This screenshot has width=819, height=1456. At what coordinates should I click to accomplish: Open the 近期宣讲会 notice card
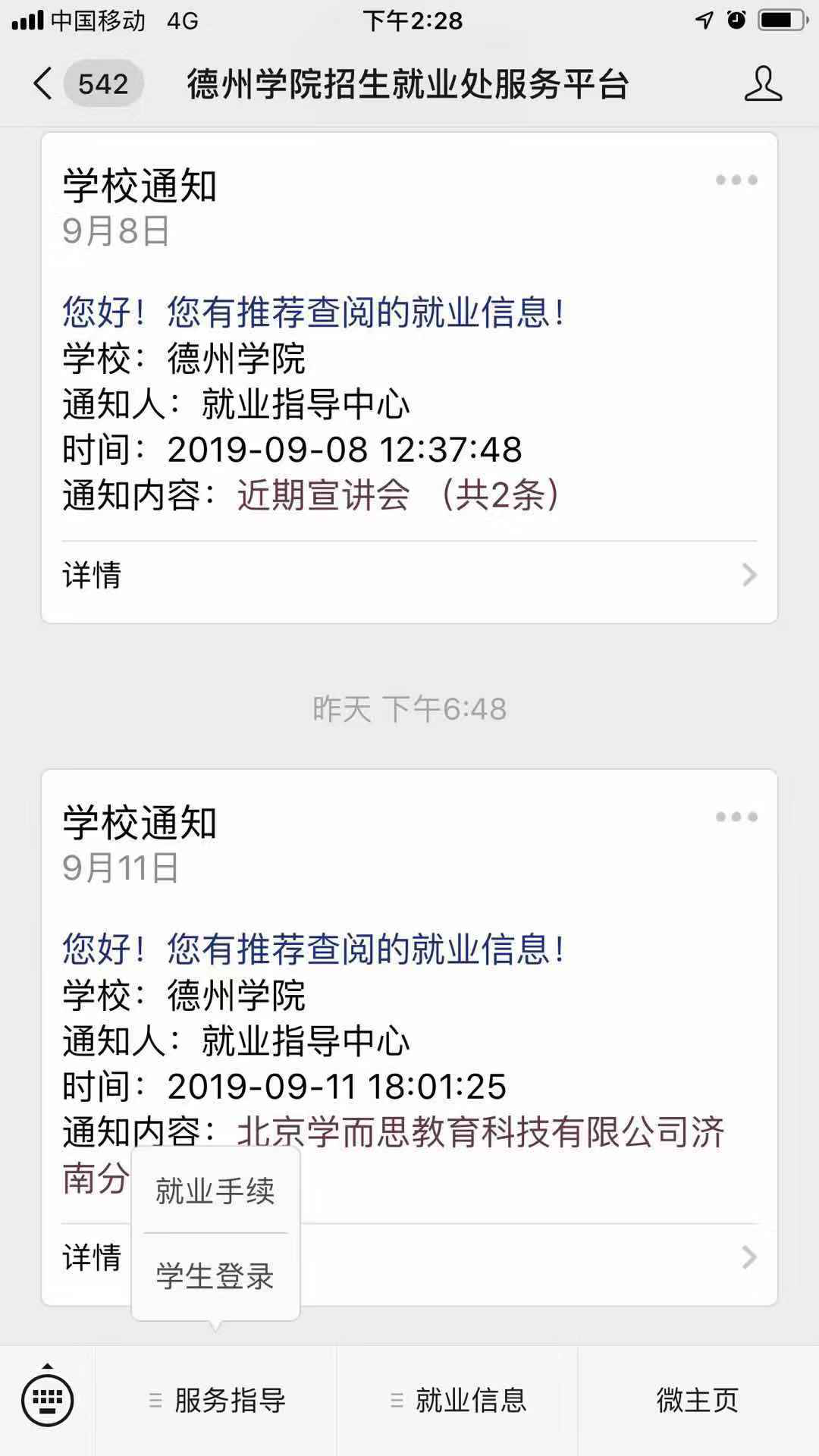click(409, 379)
